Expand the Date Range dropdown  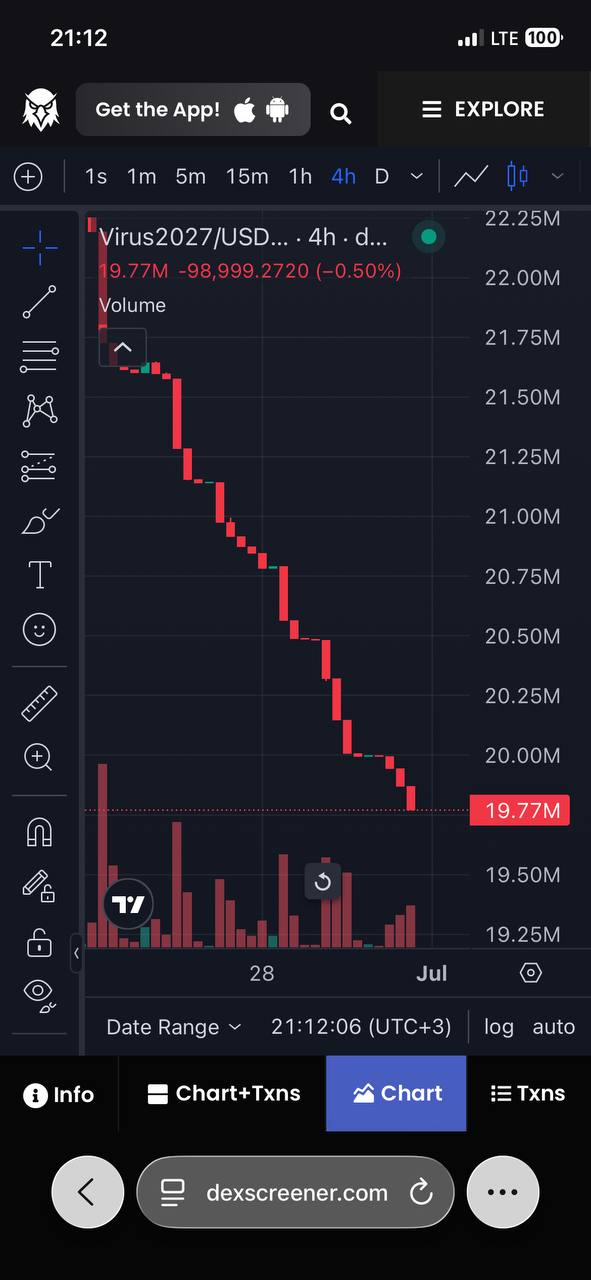pos(174,1027)
